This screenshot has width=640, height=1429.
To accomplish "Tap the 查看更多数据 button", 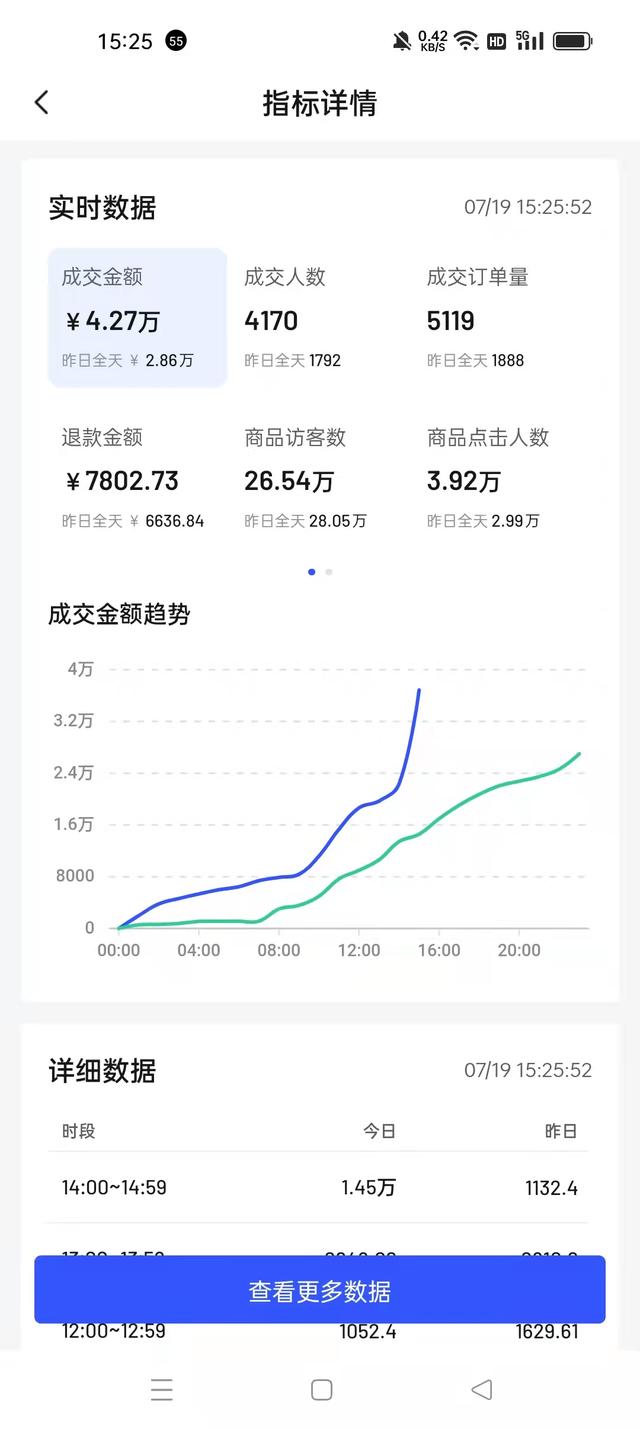I will coord(320,1290).
